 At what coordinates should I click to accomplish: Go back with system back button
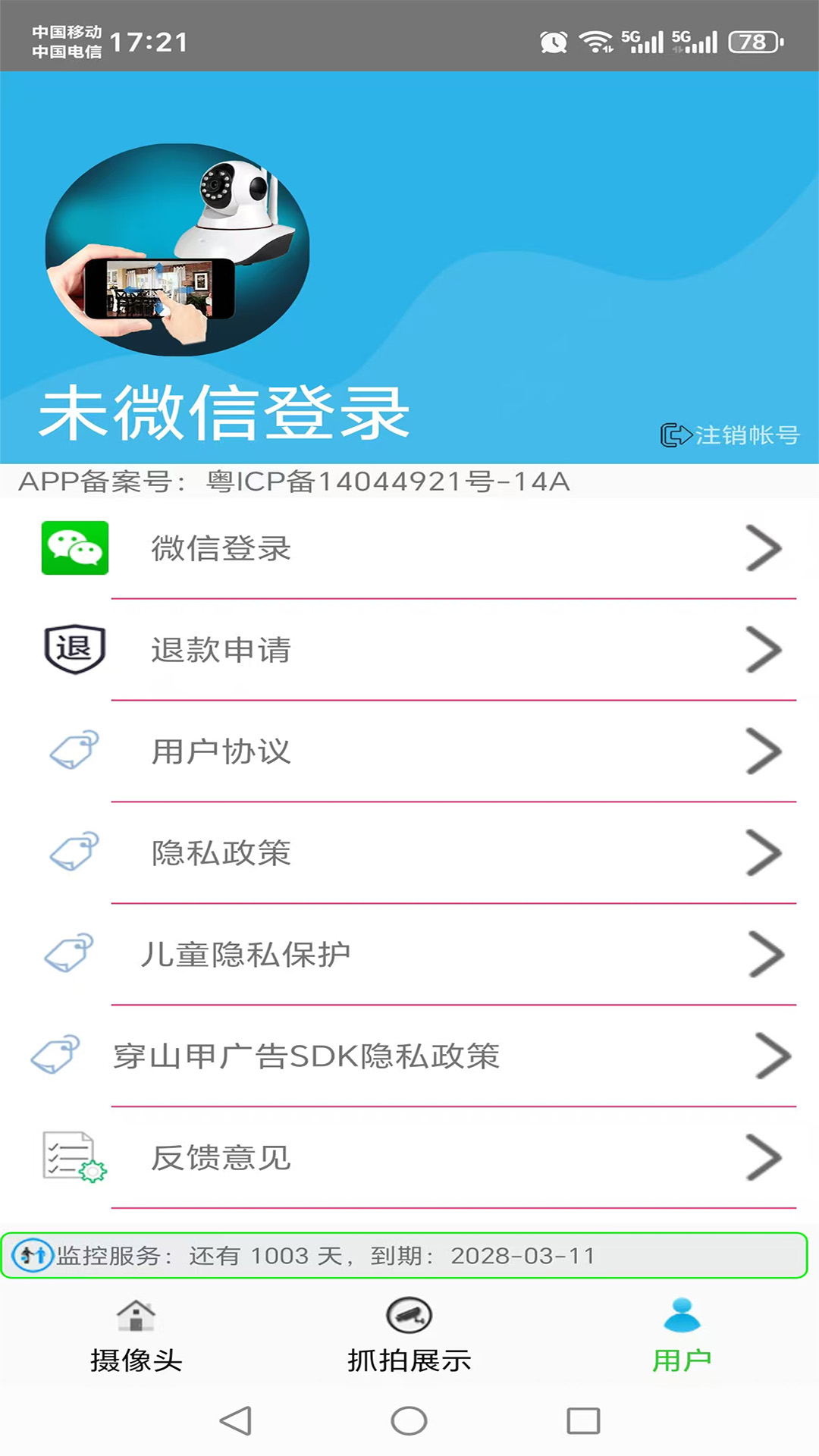tap(236, 1421)
